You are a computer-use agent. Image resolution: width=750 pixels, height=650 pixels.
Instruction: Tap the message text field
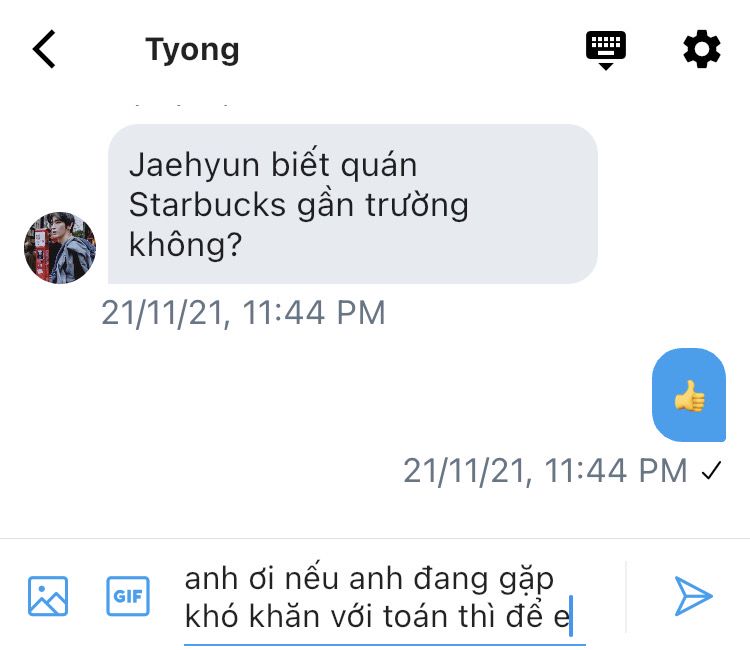[385, 598]
